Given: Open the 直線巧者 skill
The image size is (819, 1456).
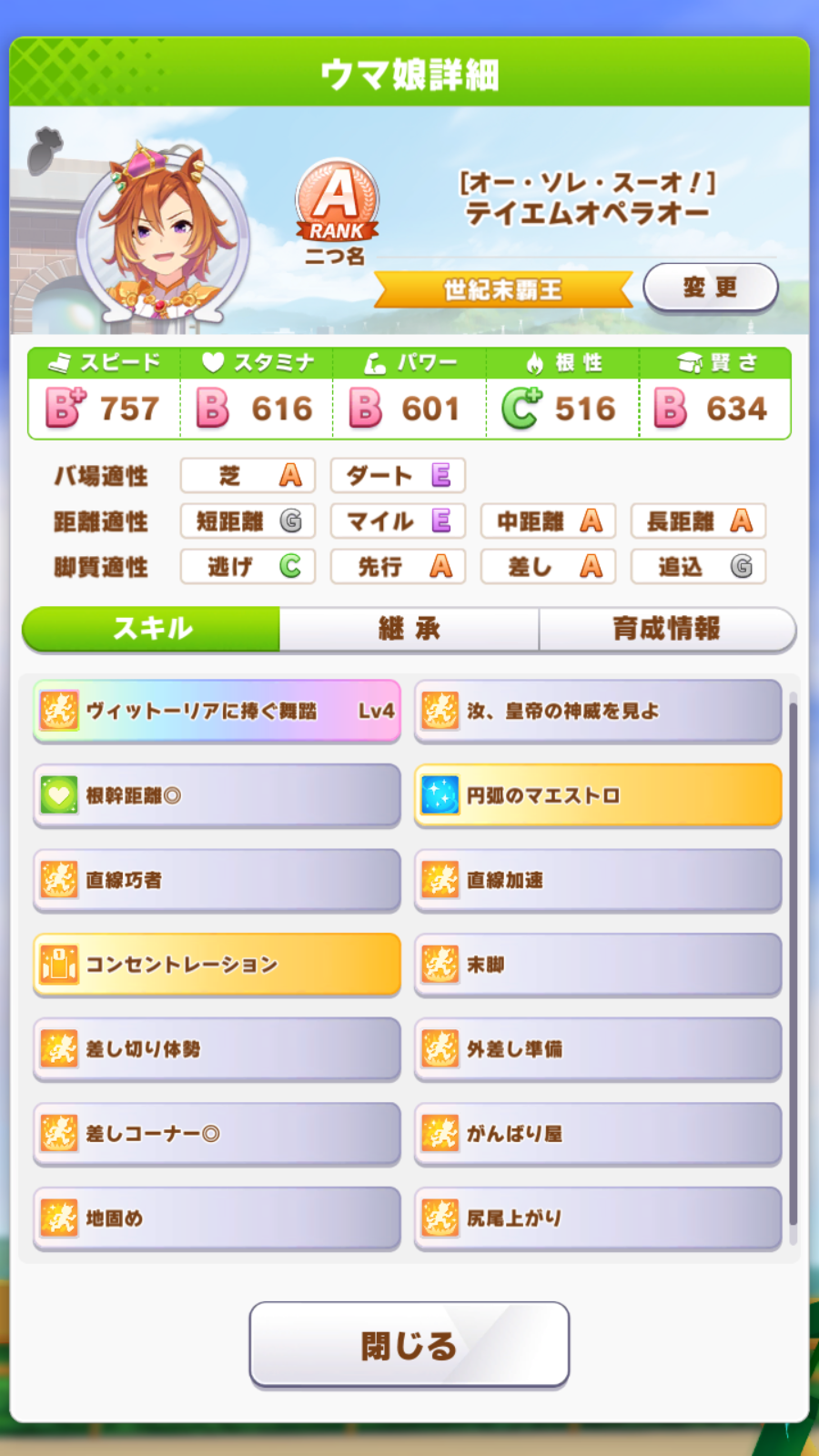Looking at the screenshot, I should (217, 880).
